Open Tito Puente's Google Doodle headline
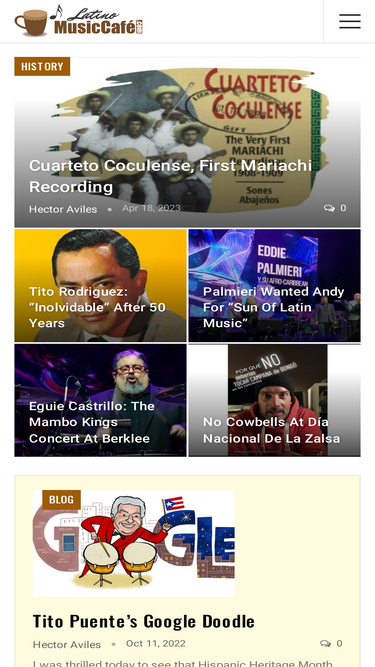 144,621
